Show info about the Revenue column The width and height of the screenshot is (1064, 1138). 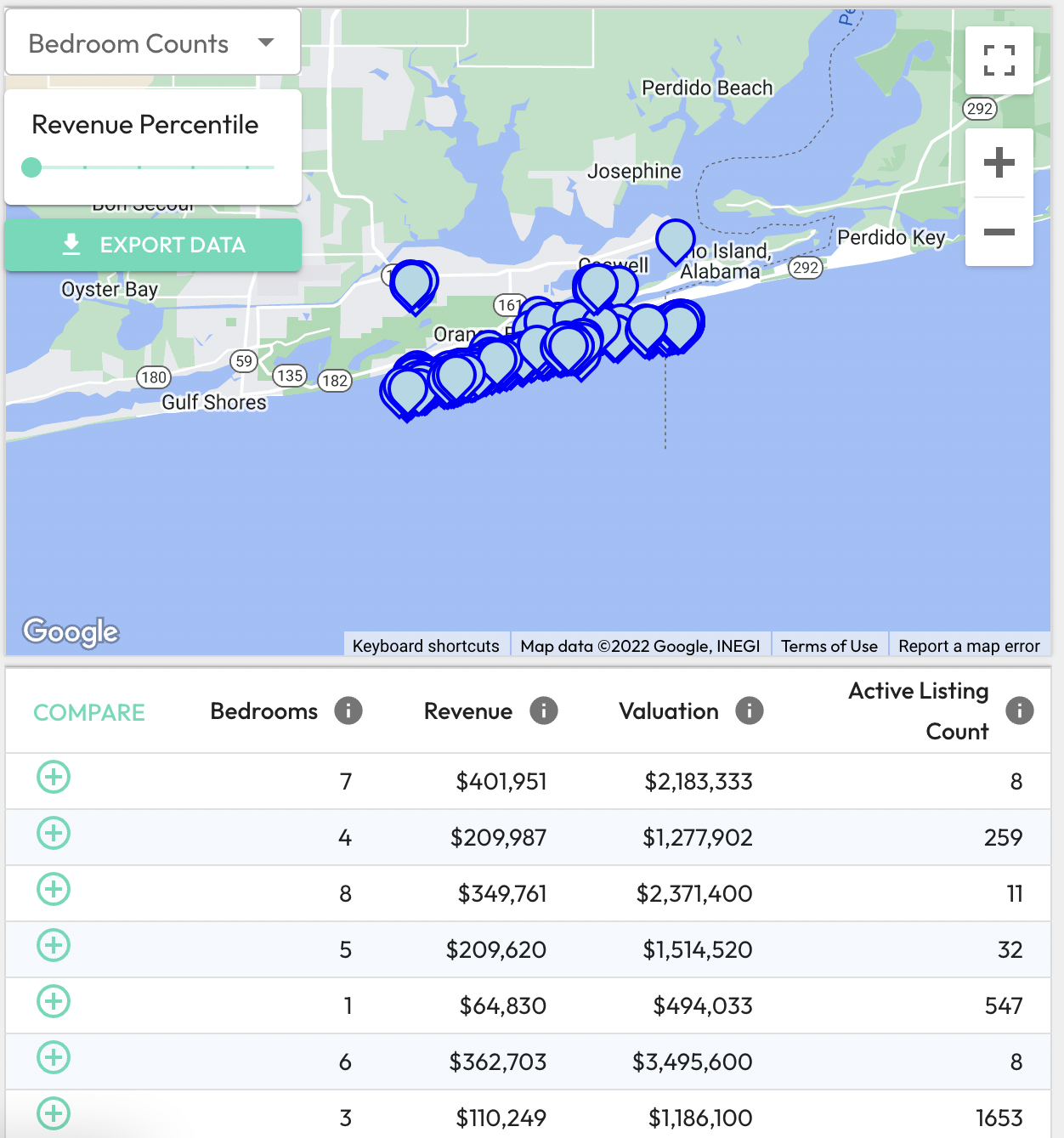point(544,711)
